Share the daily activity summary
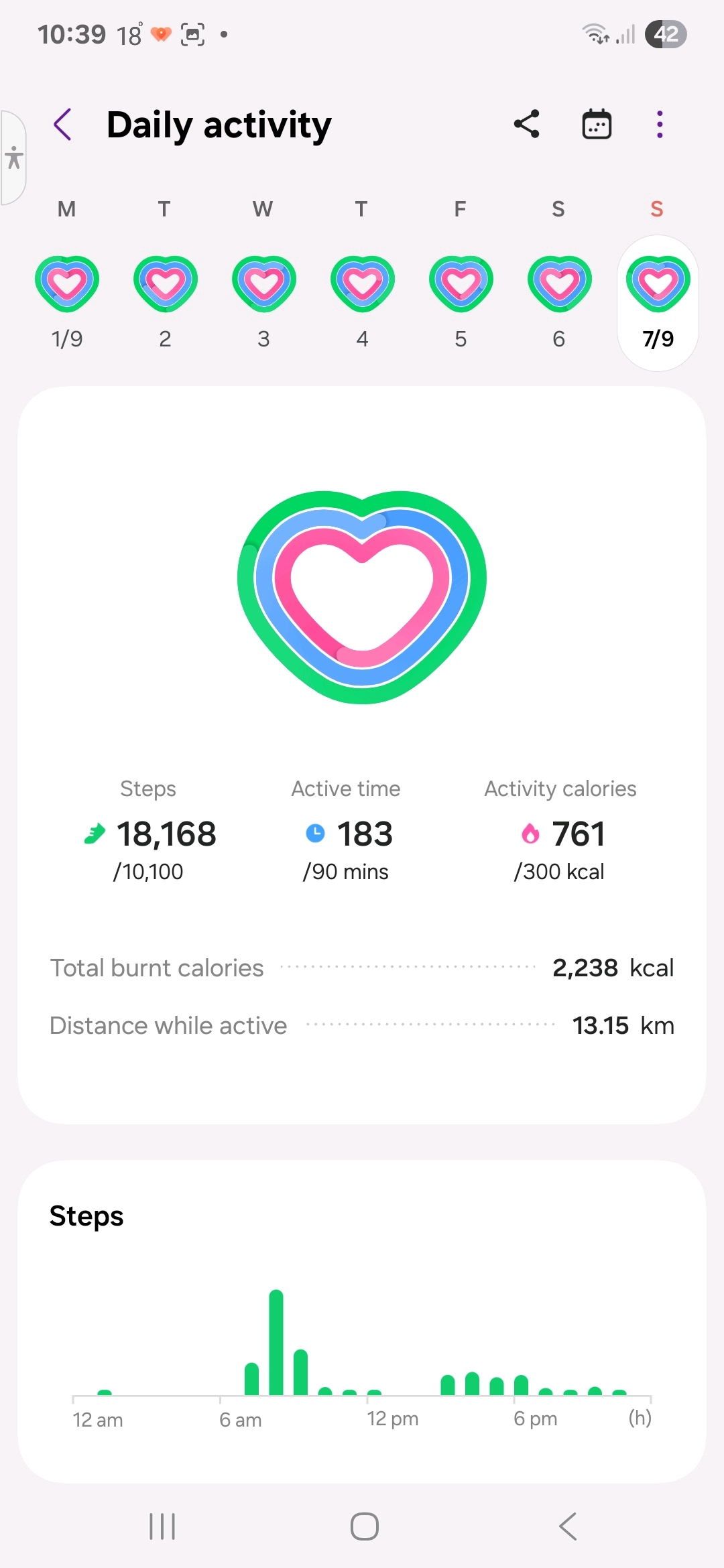This screenshot has height=1568, width=724. (x=527, y=125)
